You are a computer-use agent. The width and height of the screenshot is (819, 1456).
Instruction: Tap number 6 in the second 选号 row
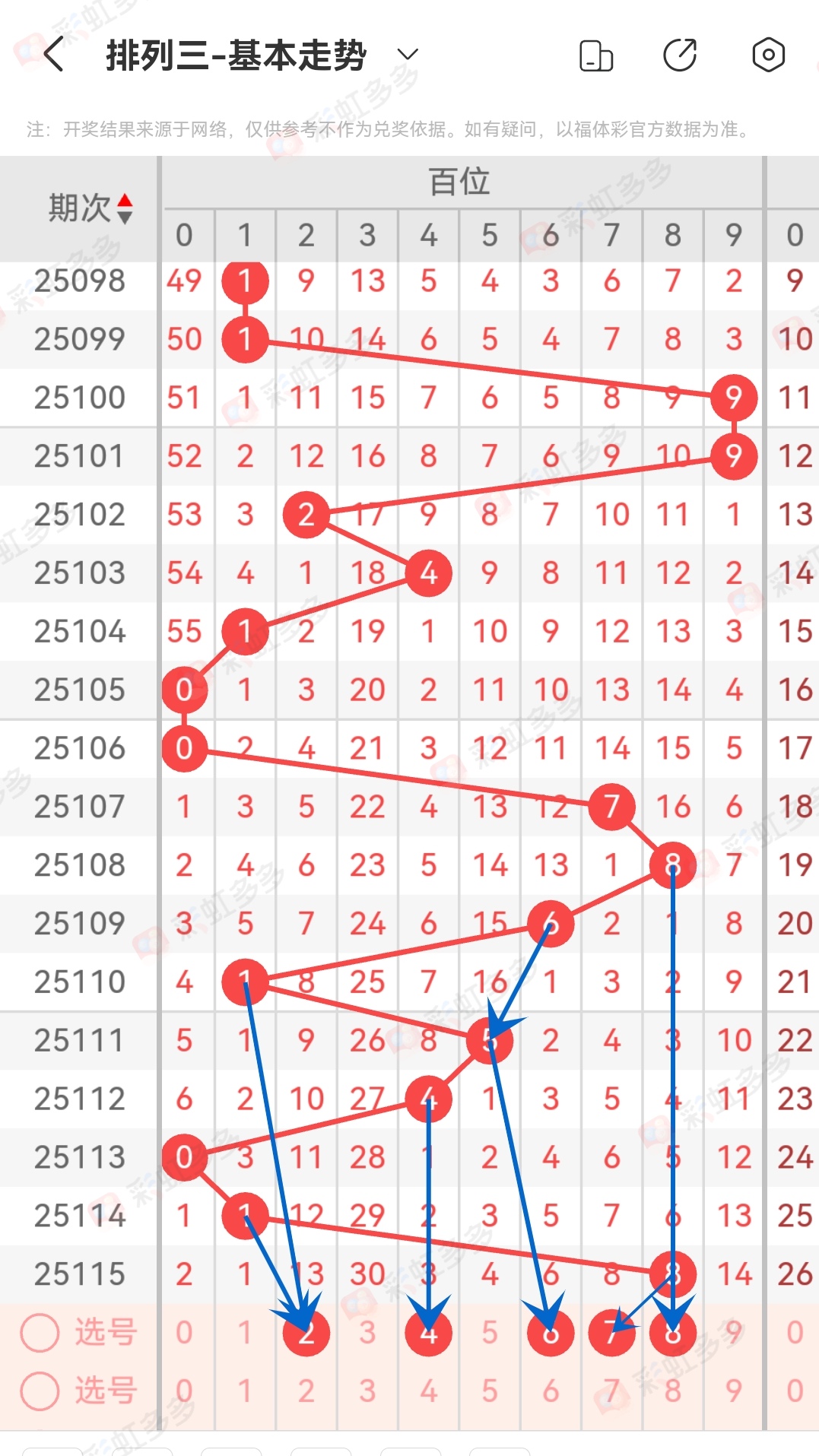pos(551,1389)
